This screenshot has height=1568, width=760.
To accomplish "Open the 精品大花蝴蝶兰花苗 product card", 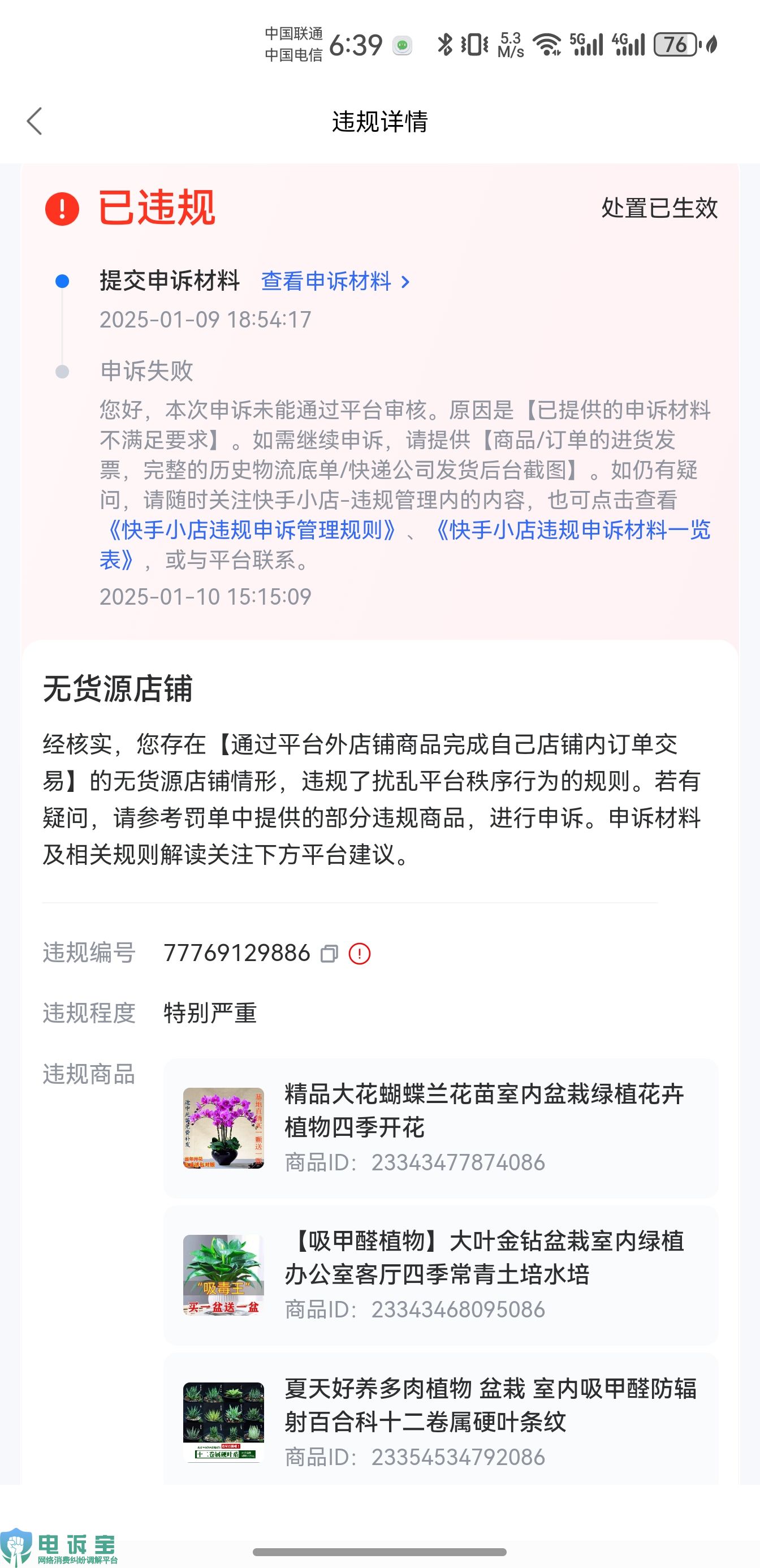I will tap(441, 1127).
